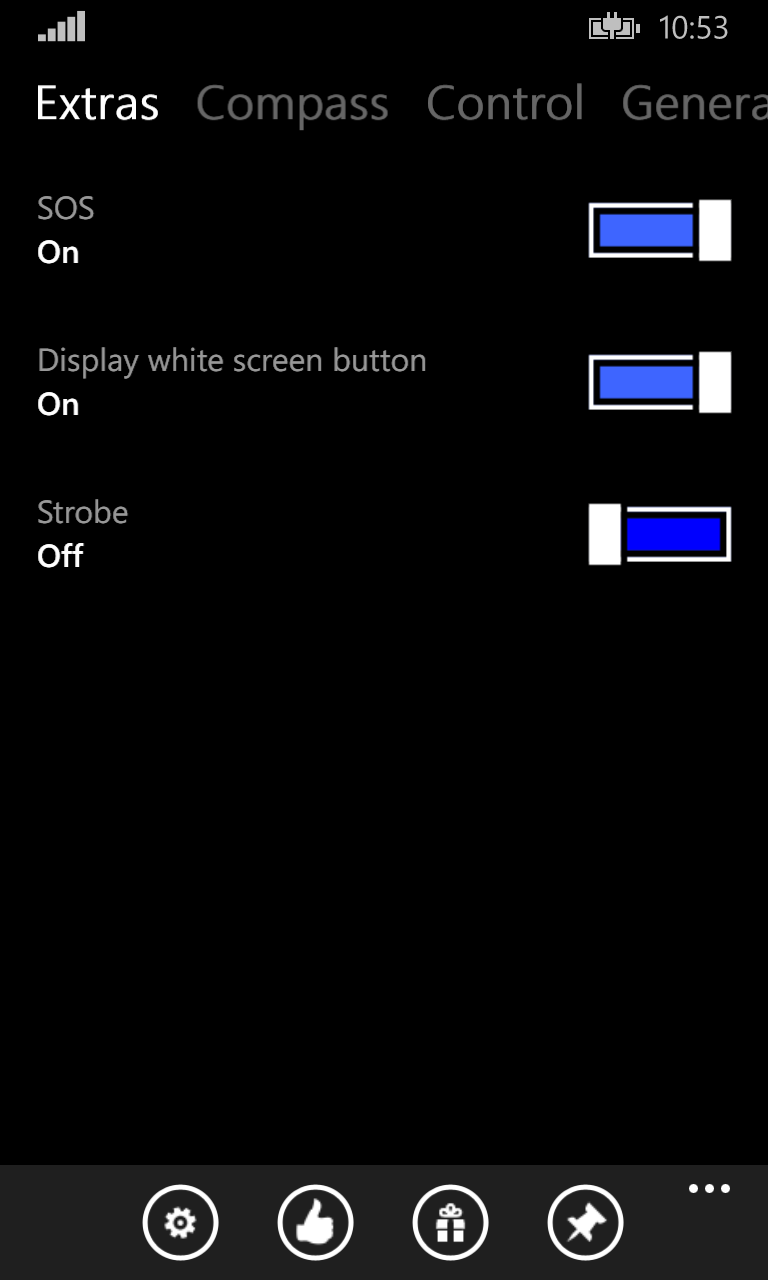Enable the Strobe toggle
Viewport: 768px width, 1280px height.
point(660,535)
